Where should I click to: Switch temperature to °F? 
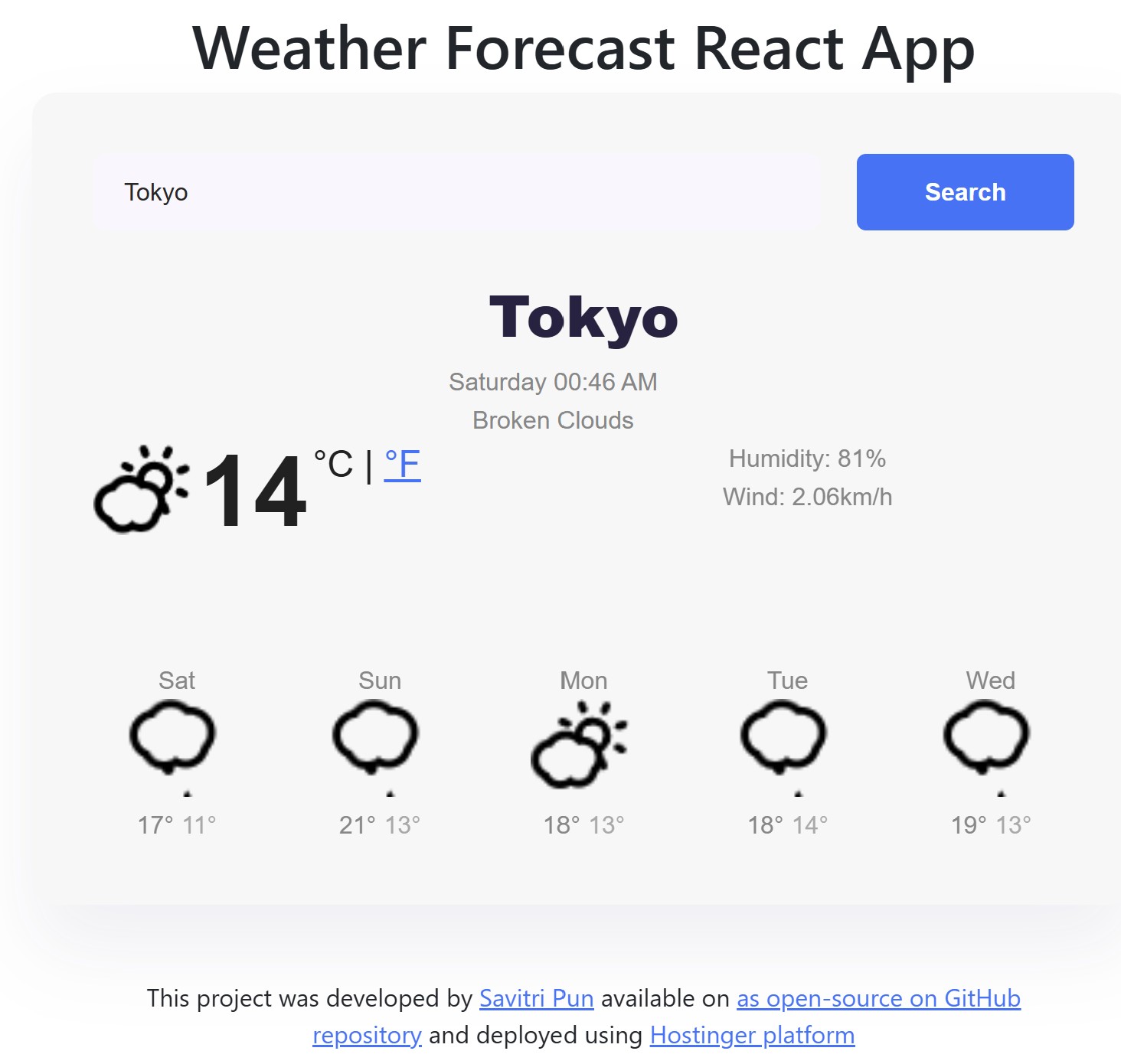click(403, 465)
